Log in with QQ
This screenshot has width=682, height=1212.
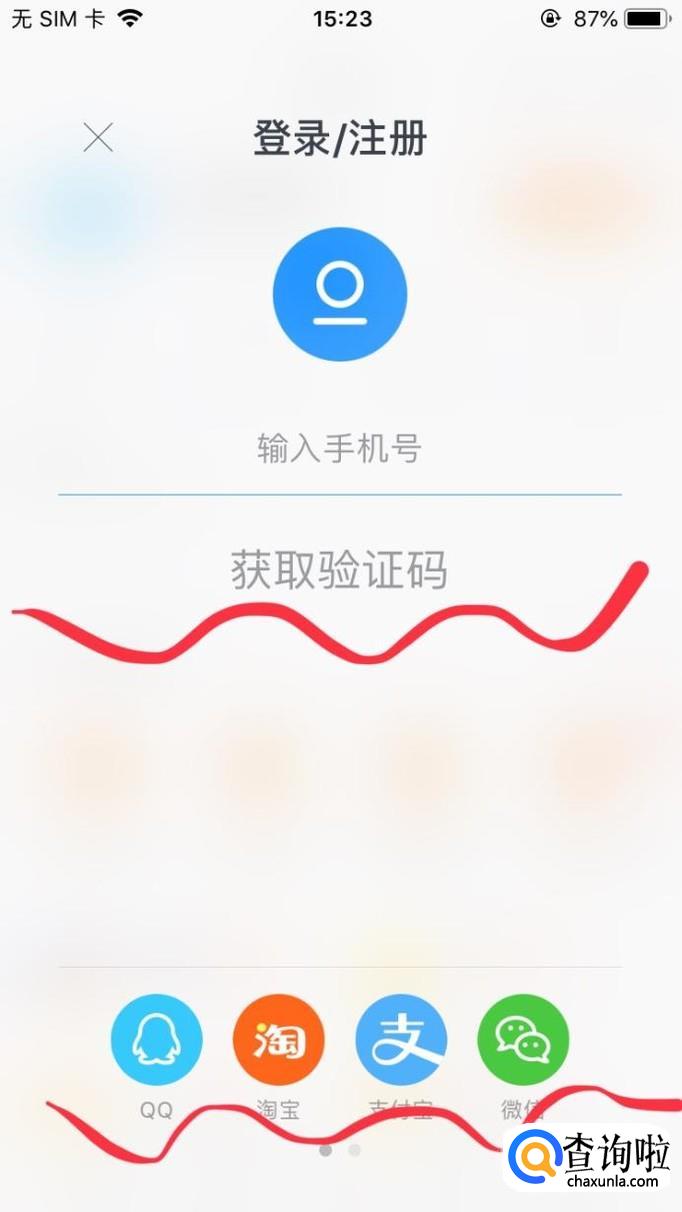tap(156, 1040)
